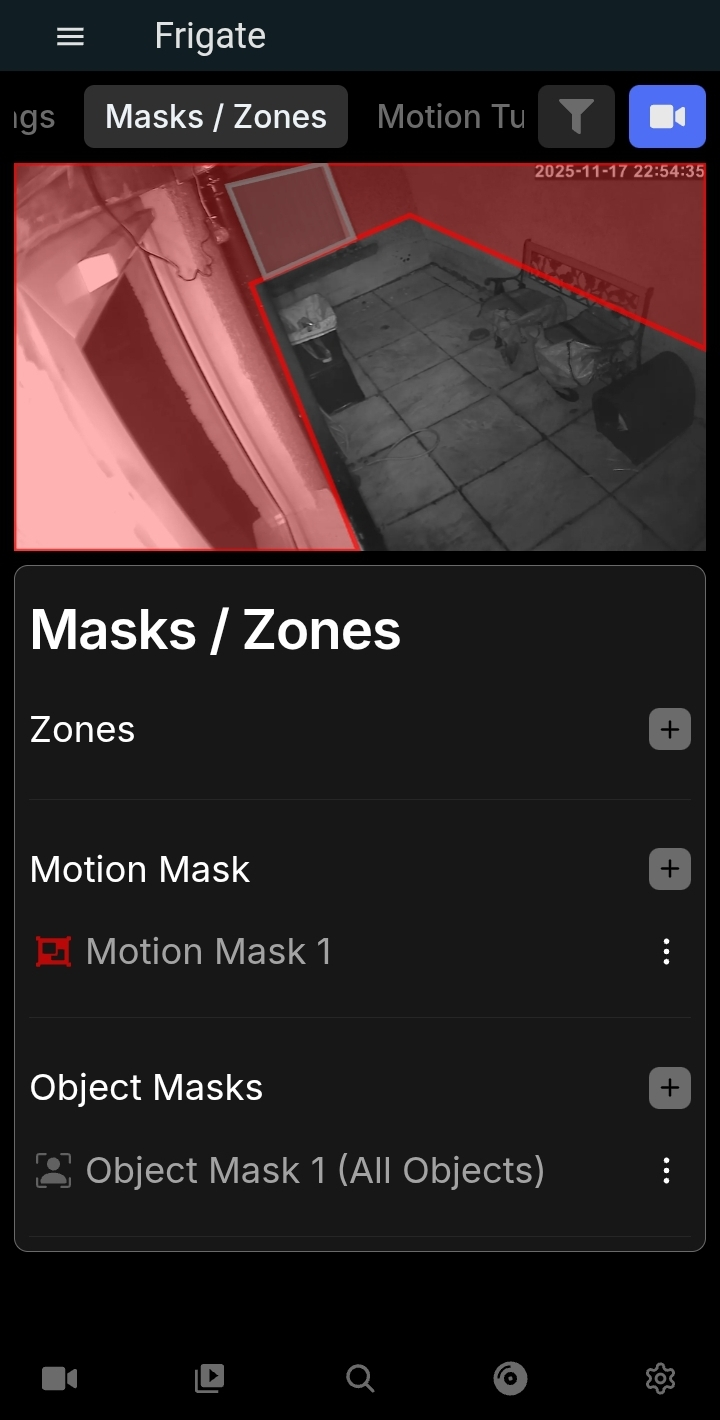Image resolution: width=720 pixels, height=1420 pixels.
Task: Open options for Motion Mask 1
Action: pos(666,952)
